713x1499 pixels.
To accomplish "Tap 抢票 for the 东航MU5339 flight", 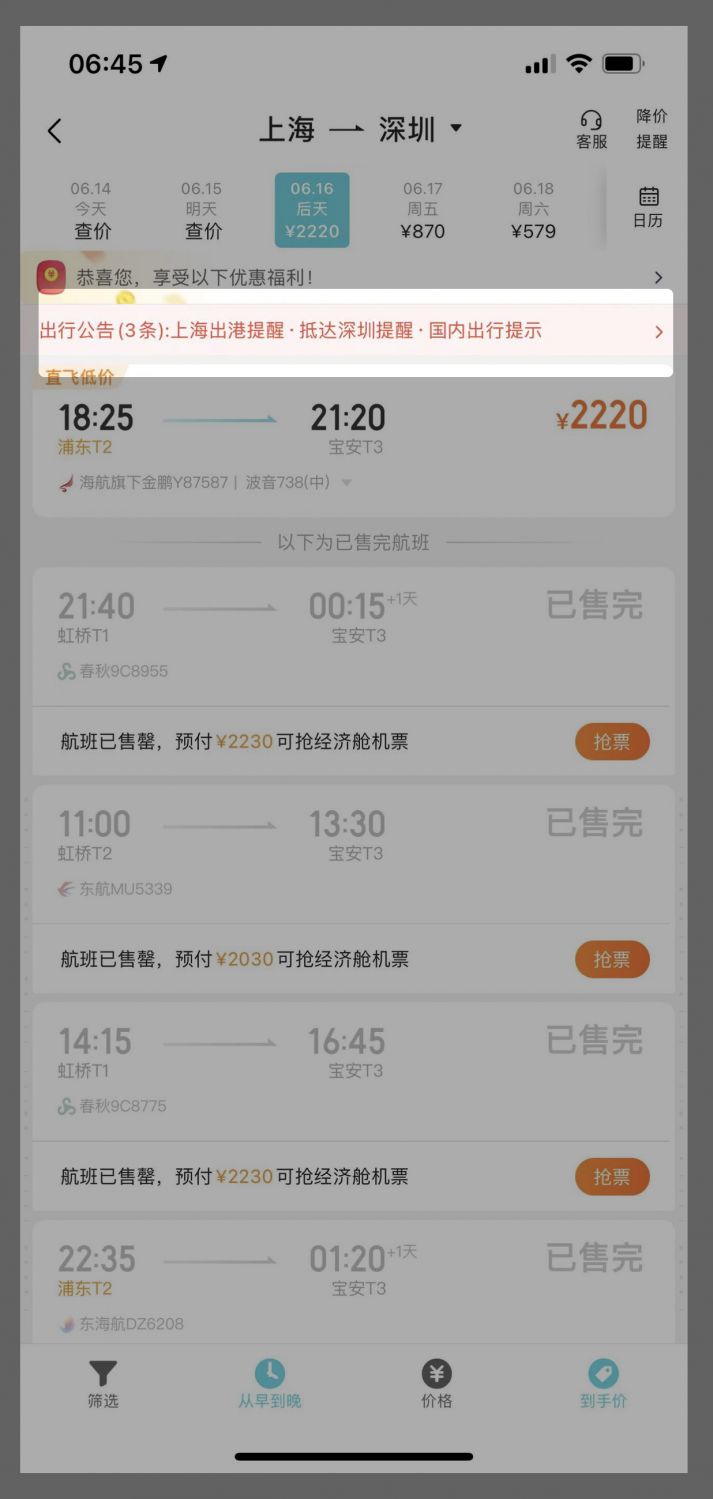I will (x=611, y=959).
